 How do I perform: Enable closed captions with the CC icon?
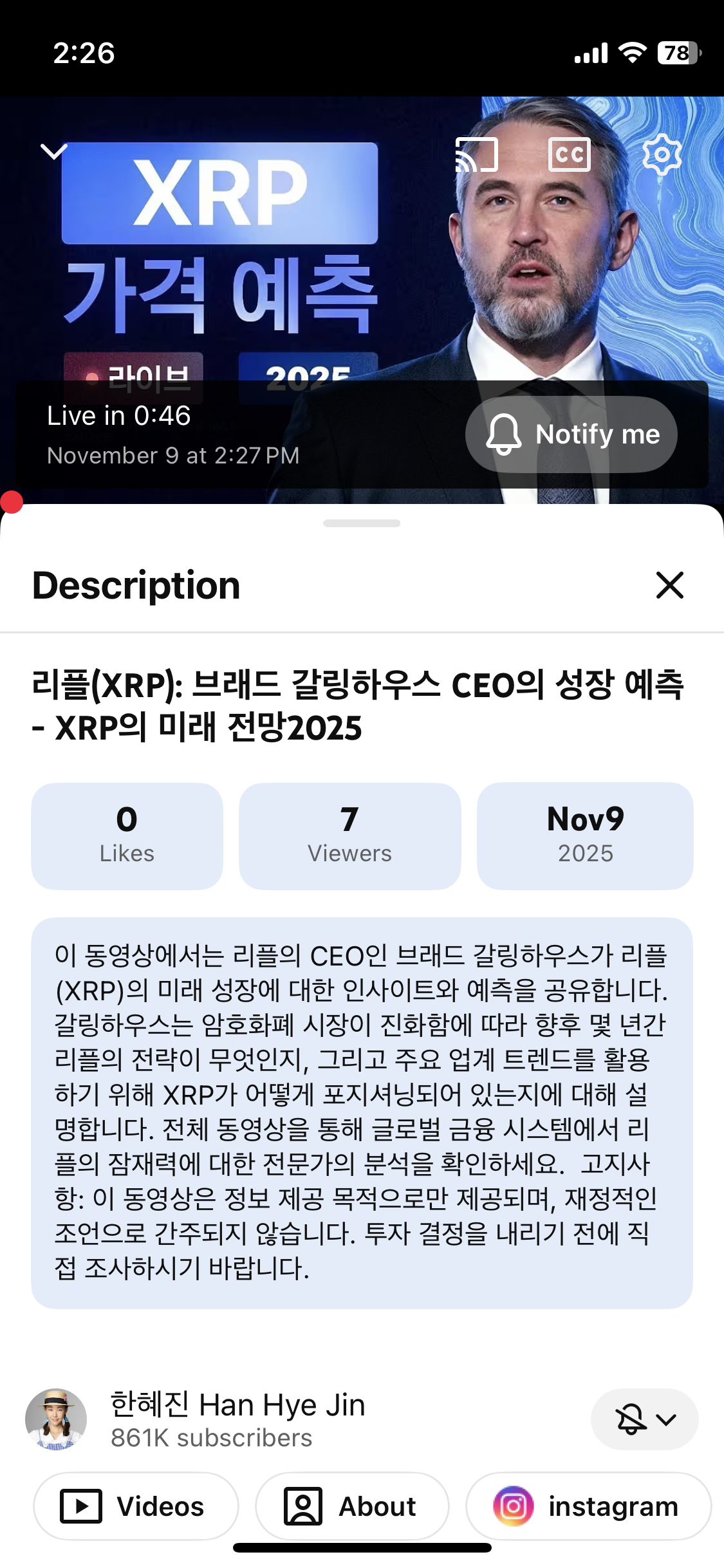(x=570, y=154)
